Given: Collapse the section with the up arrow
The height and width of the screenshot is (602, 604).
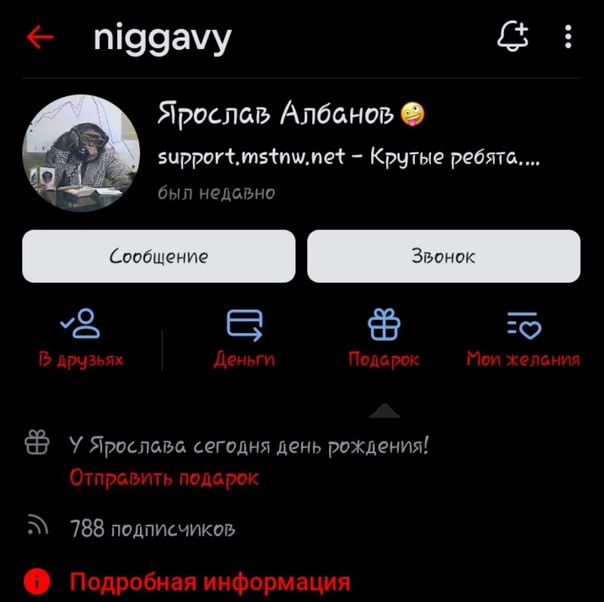Looking at the screenshot, I should tap(385, 411).
